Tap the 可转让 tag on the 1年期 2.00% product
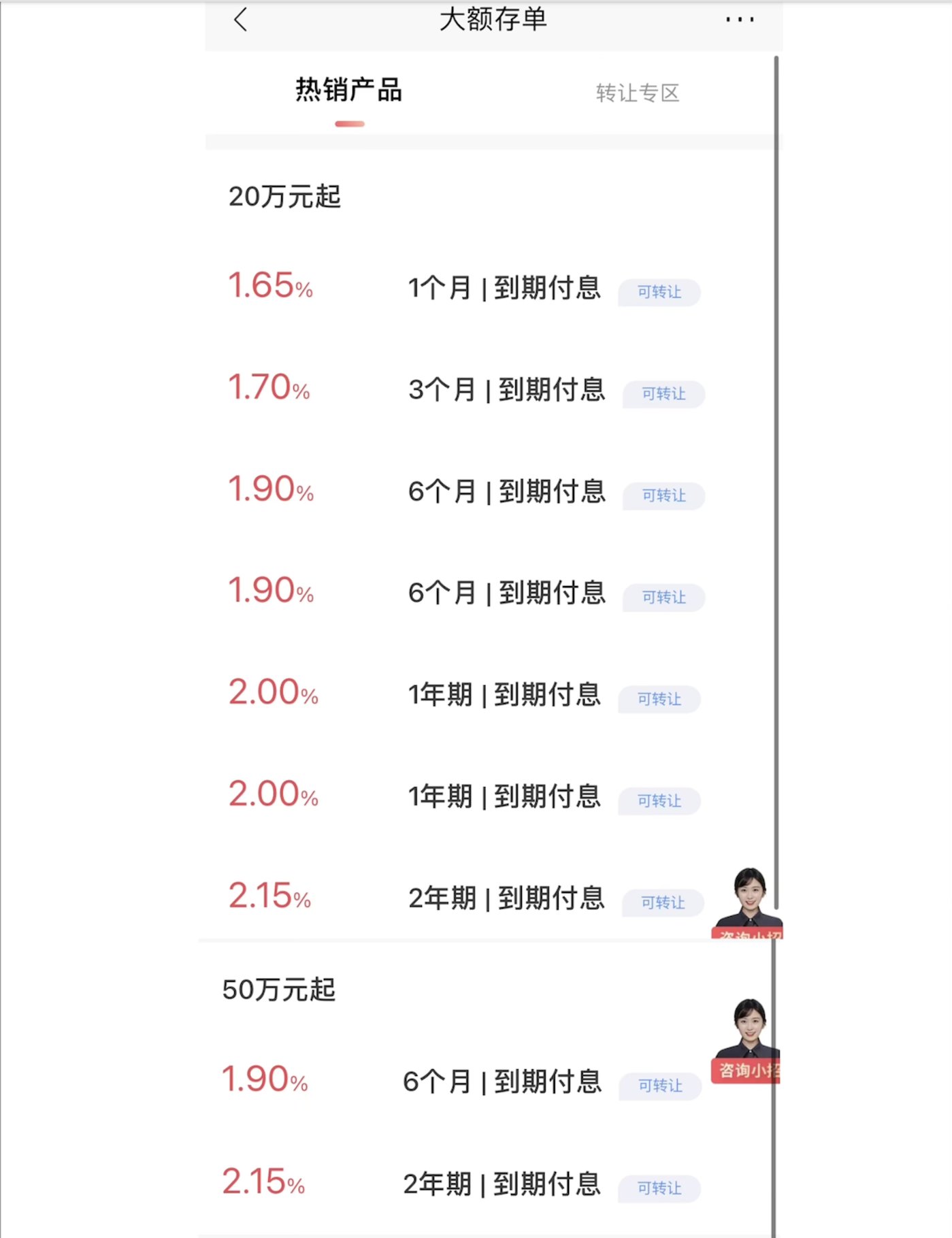Viewport: 952px width, 1238px height. pos(658,700)
